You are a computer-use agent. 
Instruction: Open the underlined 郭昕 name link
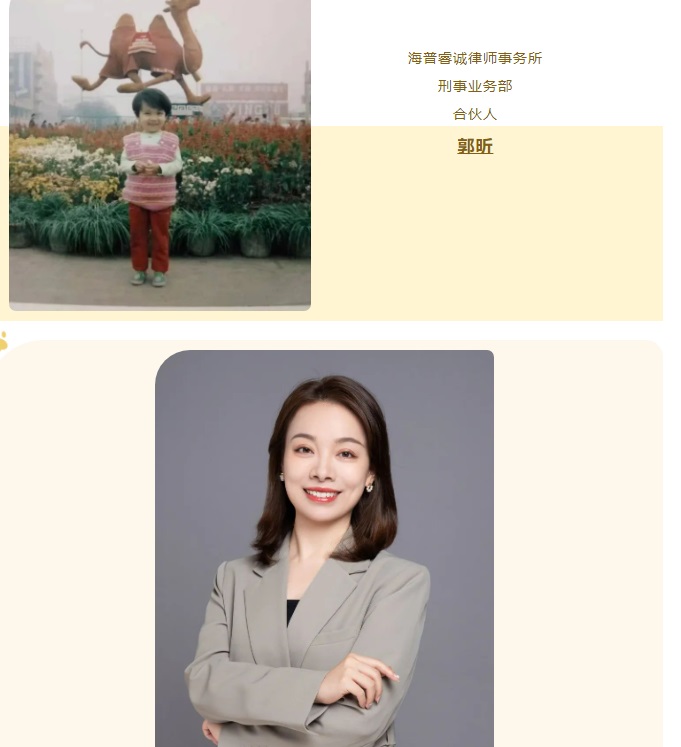click(x=475, y=147)
